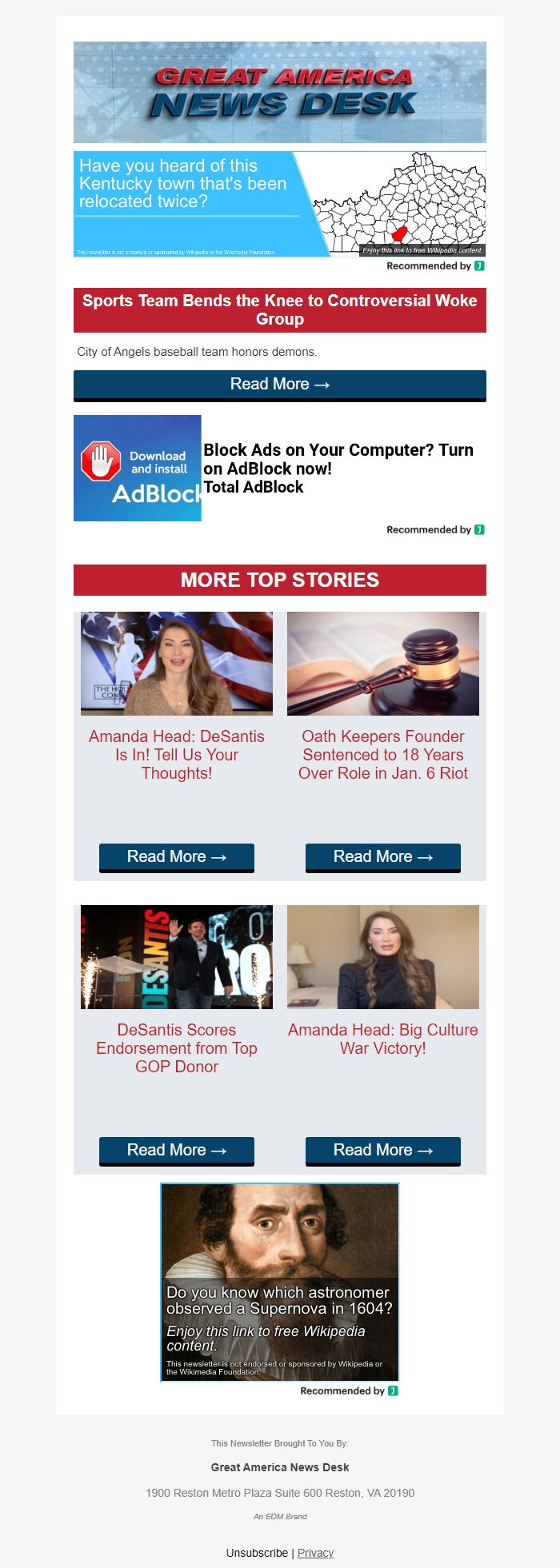The image size is (560, 1568).
Task: Open the Privacy link
Action: tap(315, 1553)
